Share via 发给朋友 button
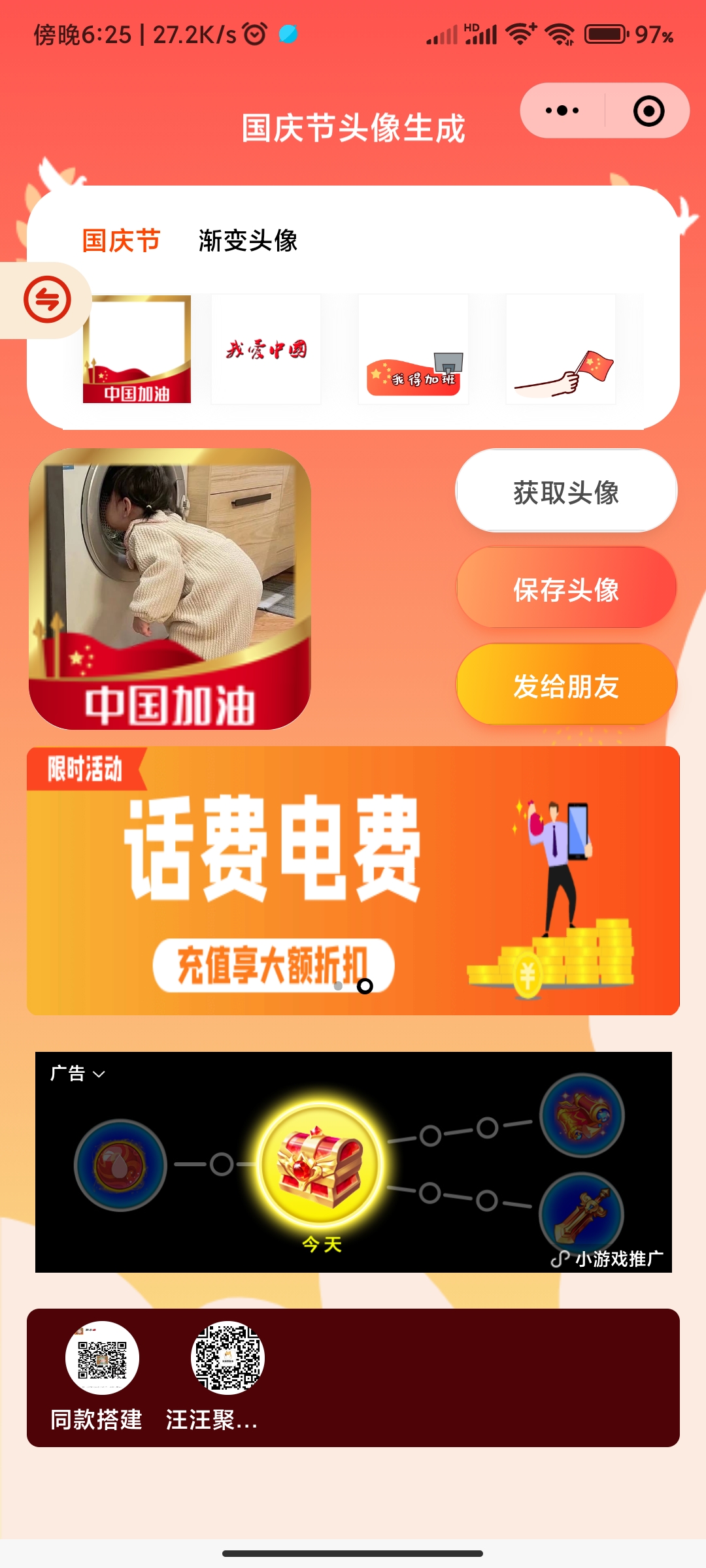The height and width of the screenshot is (1568, 706). tap(566, 685)
